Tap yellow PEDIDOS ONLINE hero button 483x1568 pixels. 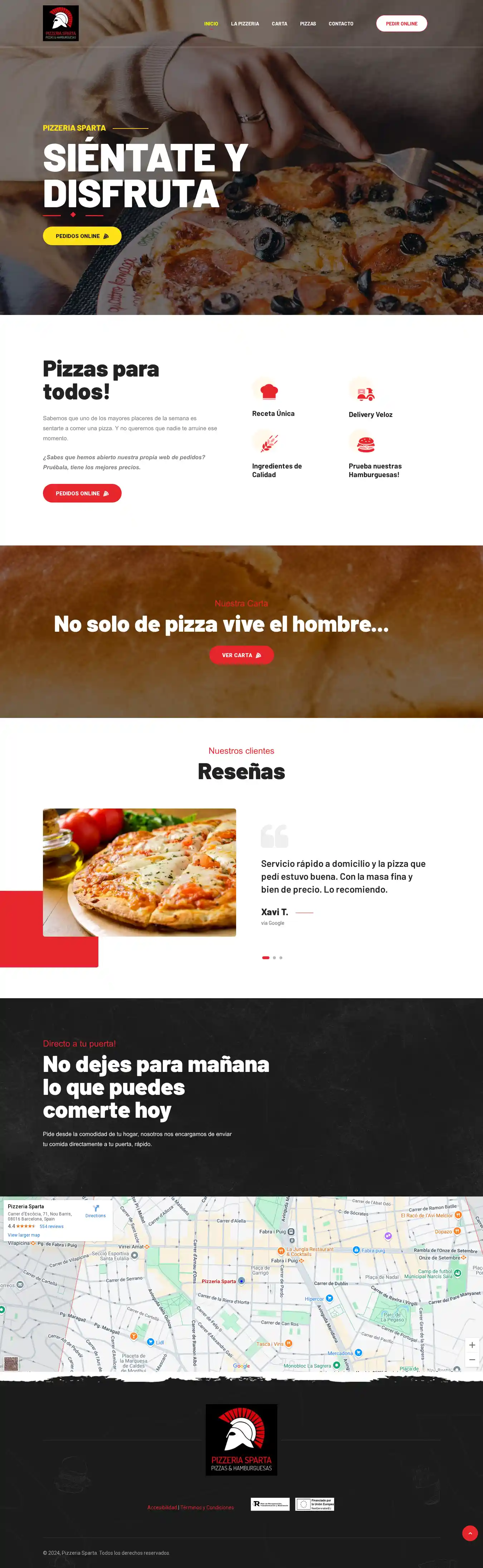pyautogui.click(x=82, y=236)
